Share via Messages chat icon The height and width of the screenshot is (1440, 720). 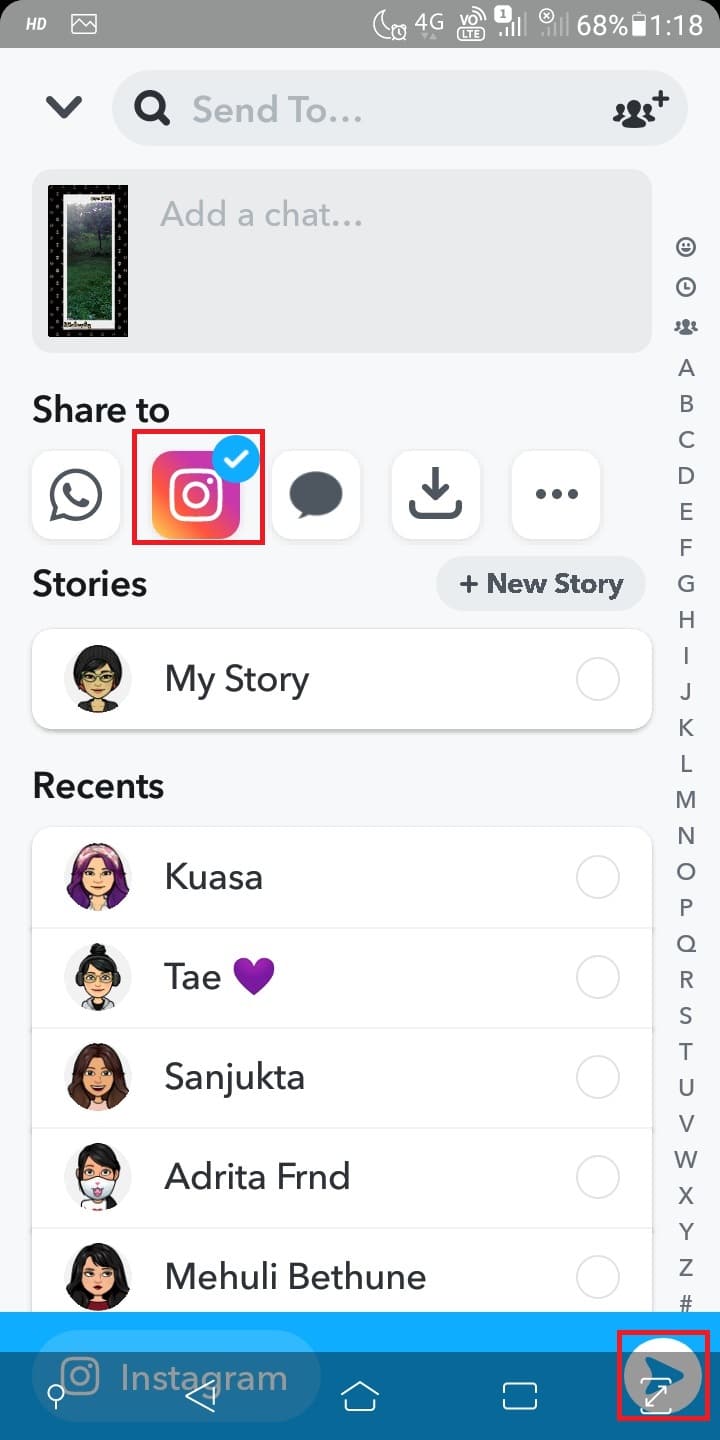316,495
